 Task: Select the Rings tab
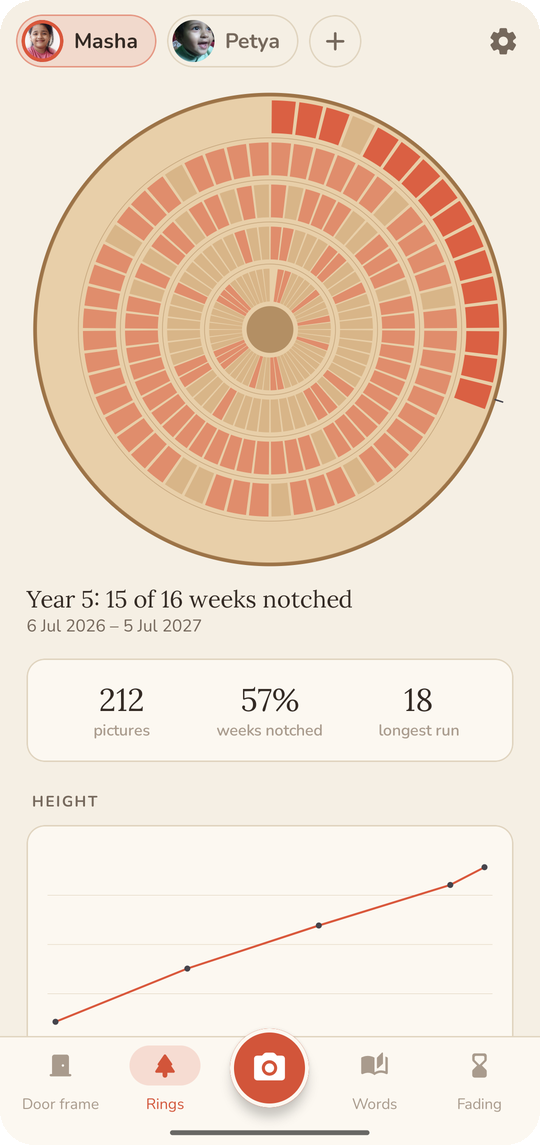click(165, 1081)
